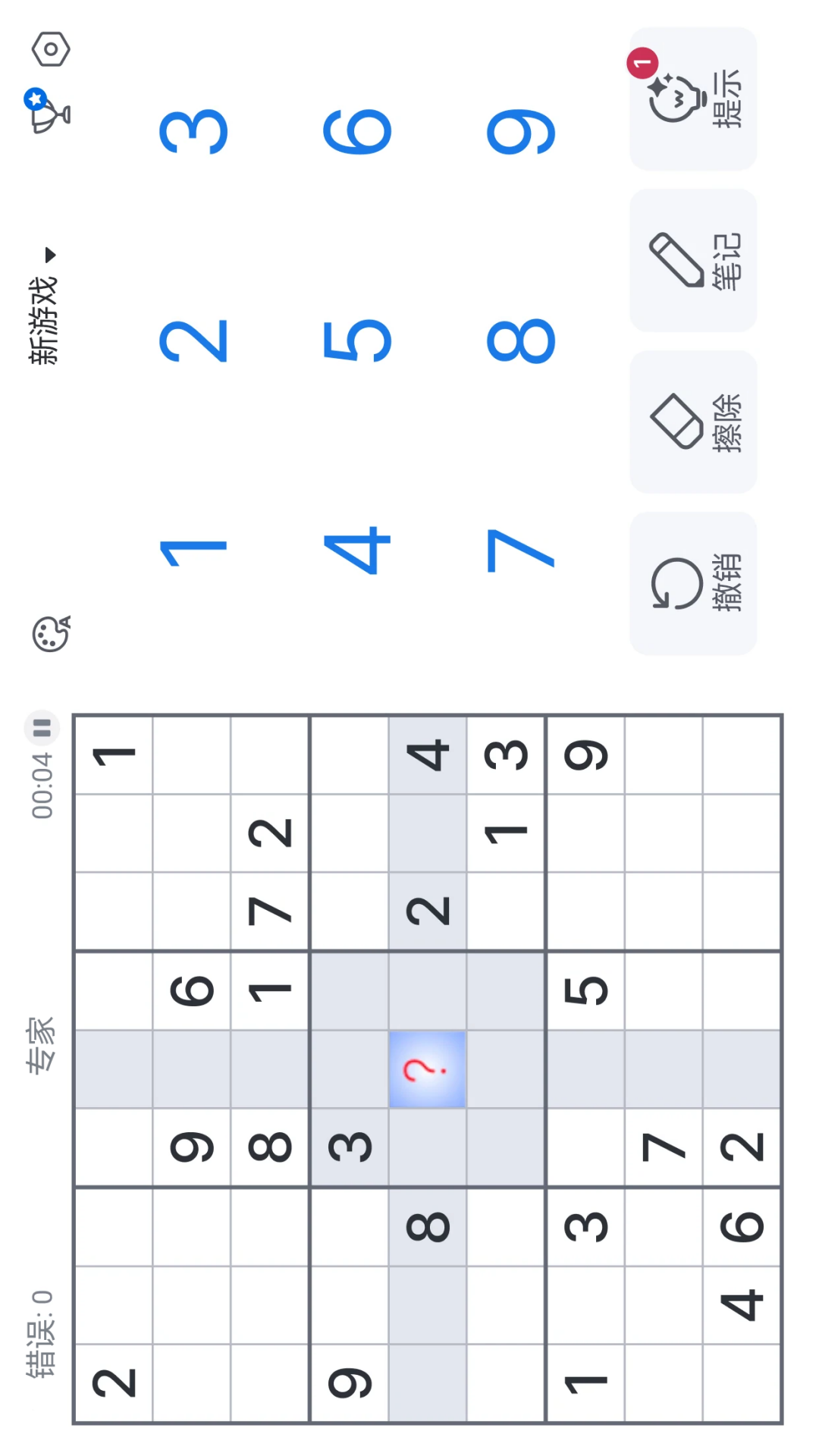Screen dimensions: 819x1456
Task: Enter number 6 from the keypad
Action: 357,131
